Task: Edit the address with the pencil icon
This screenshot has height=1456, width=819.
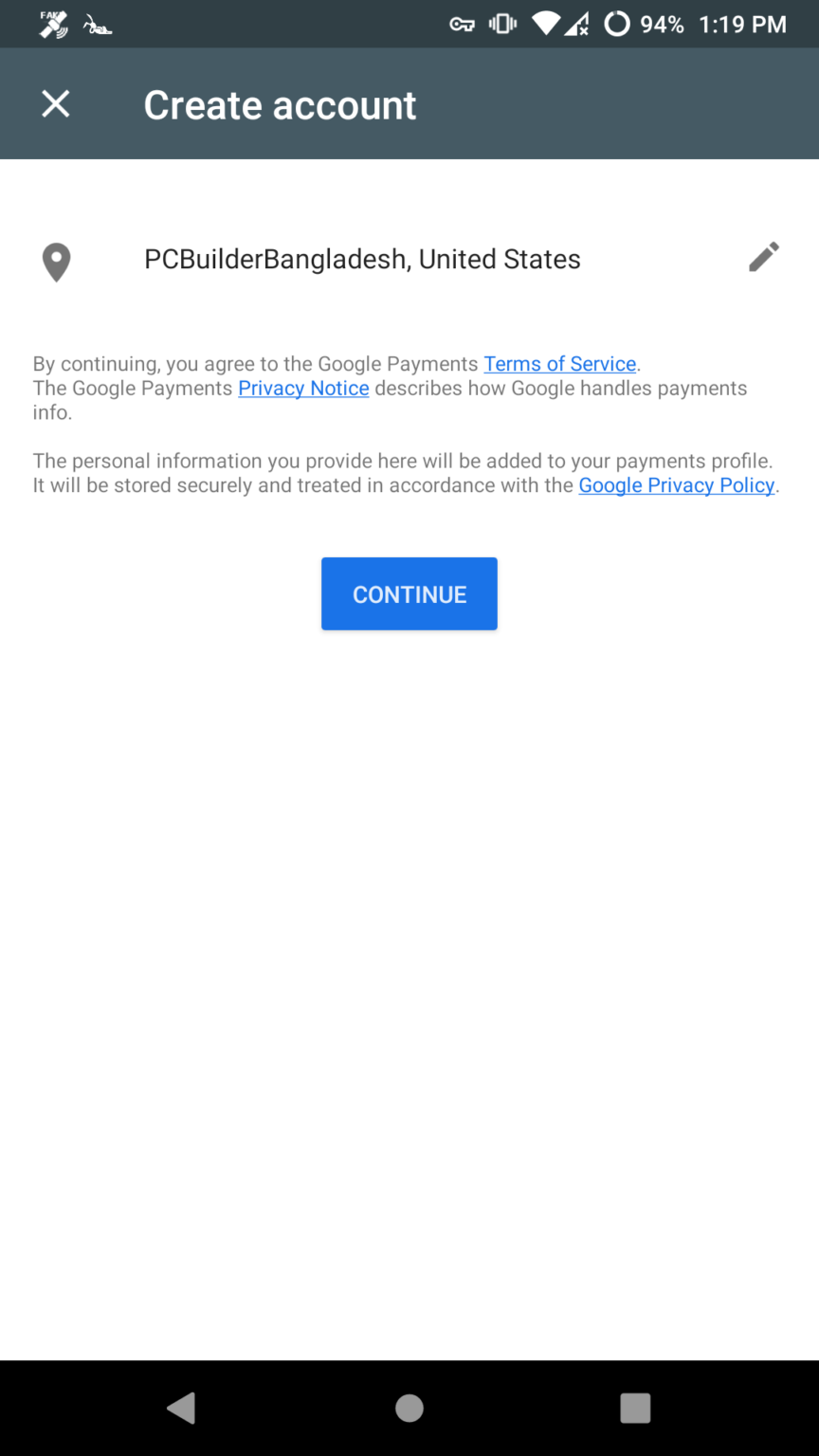Action: [x=764, y=257]
